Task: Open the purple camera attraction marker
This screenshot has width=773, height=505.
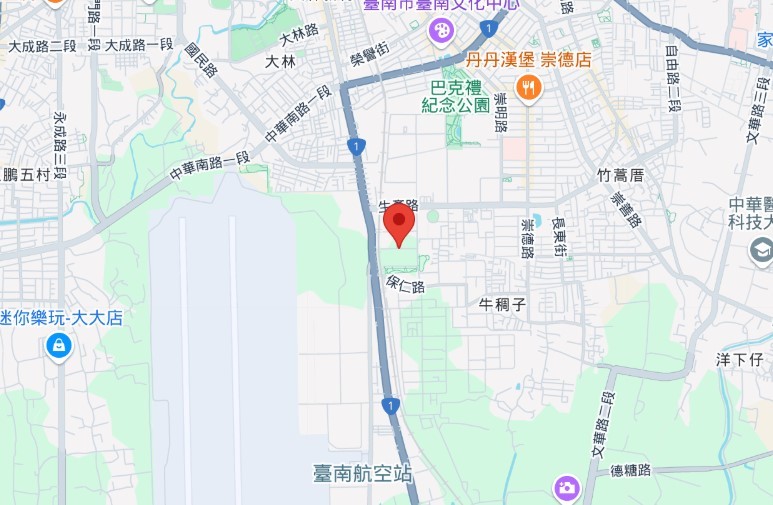Action: 567,488
